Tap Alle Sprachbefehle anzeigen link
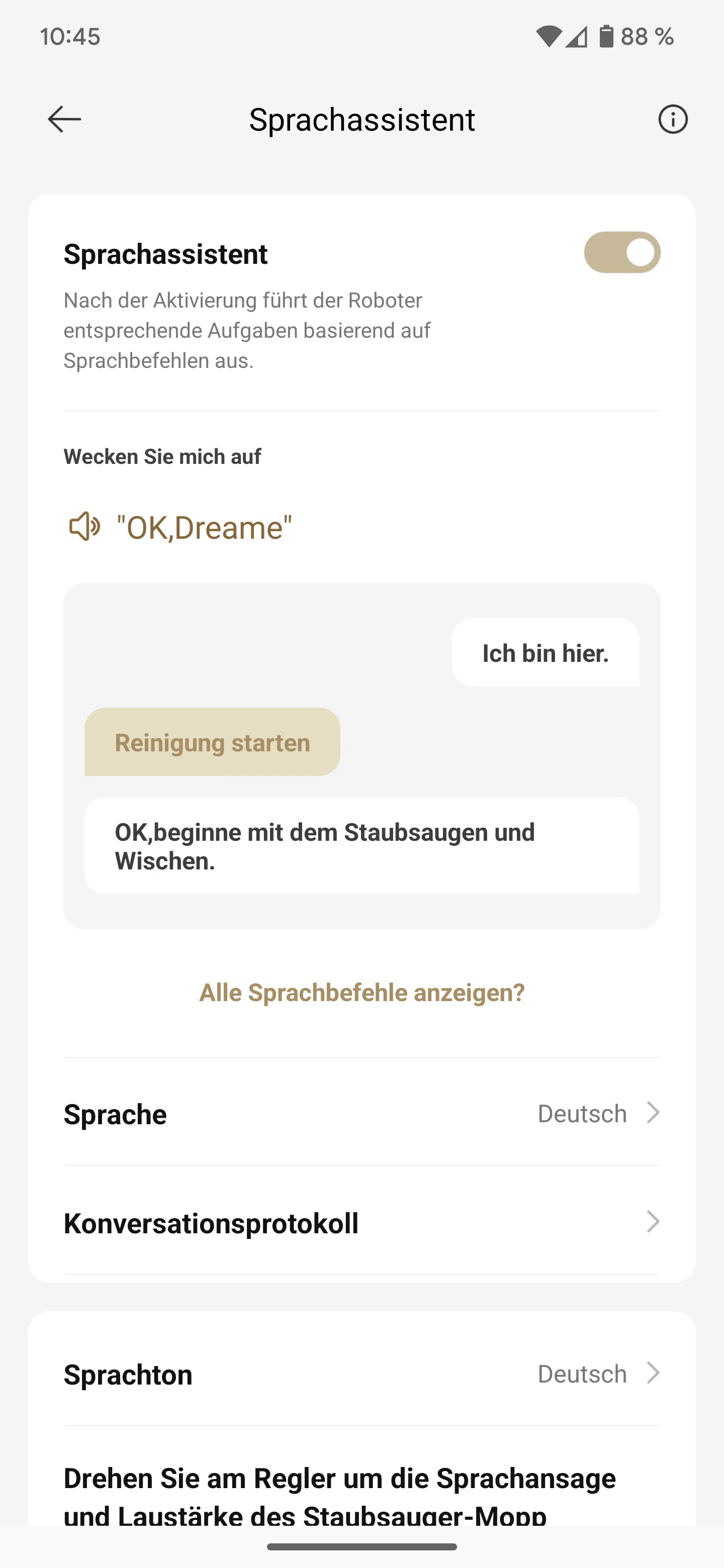 click(x=361, y=993)
